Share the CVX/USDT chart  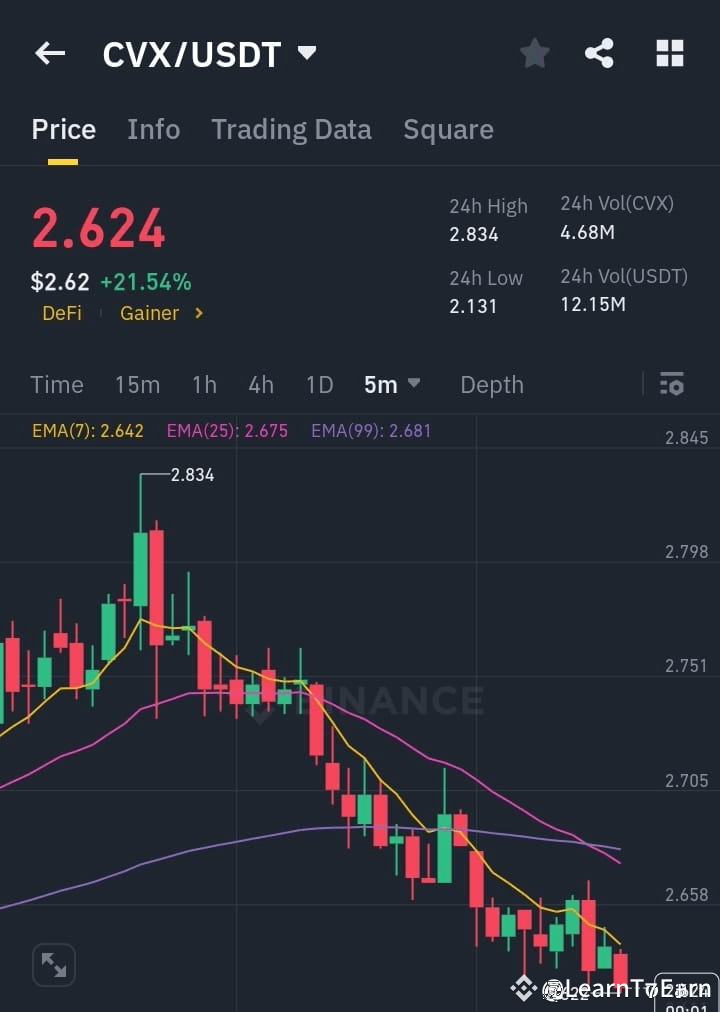click(x=599, y=53)
